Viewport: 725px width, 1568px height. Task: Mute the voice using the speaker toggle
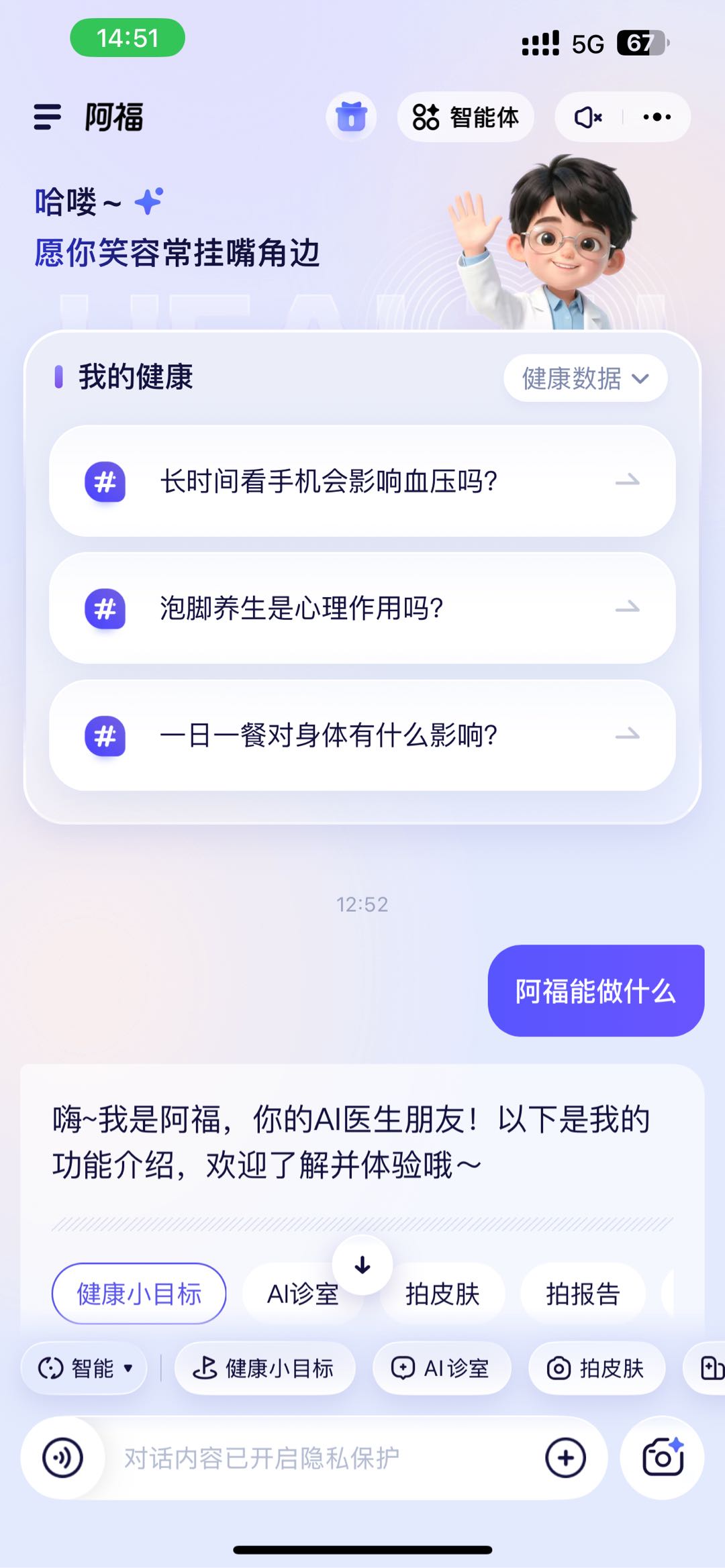(587, 117)
